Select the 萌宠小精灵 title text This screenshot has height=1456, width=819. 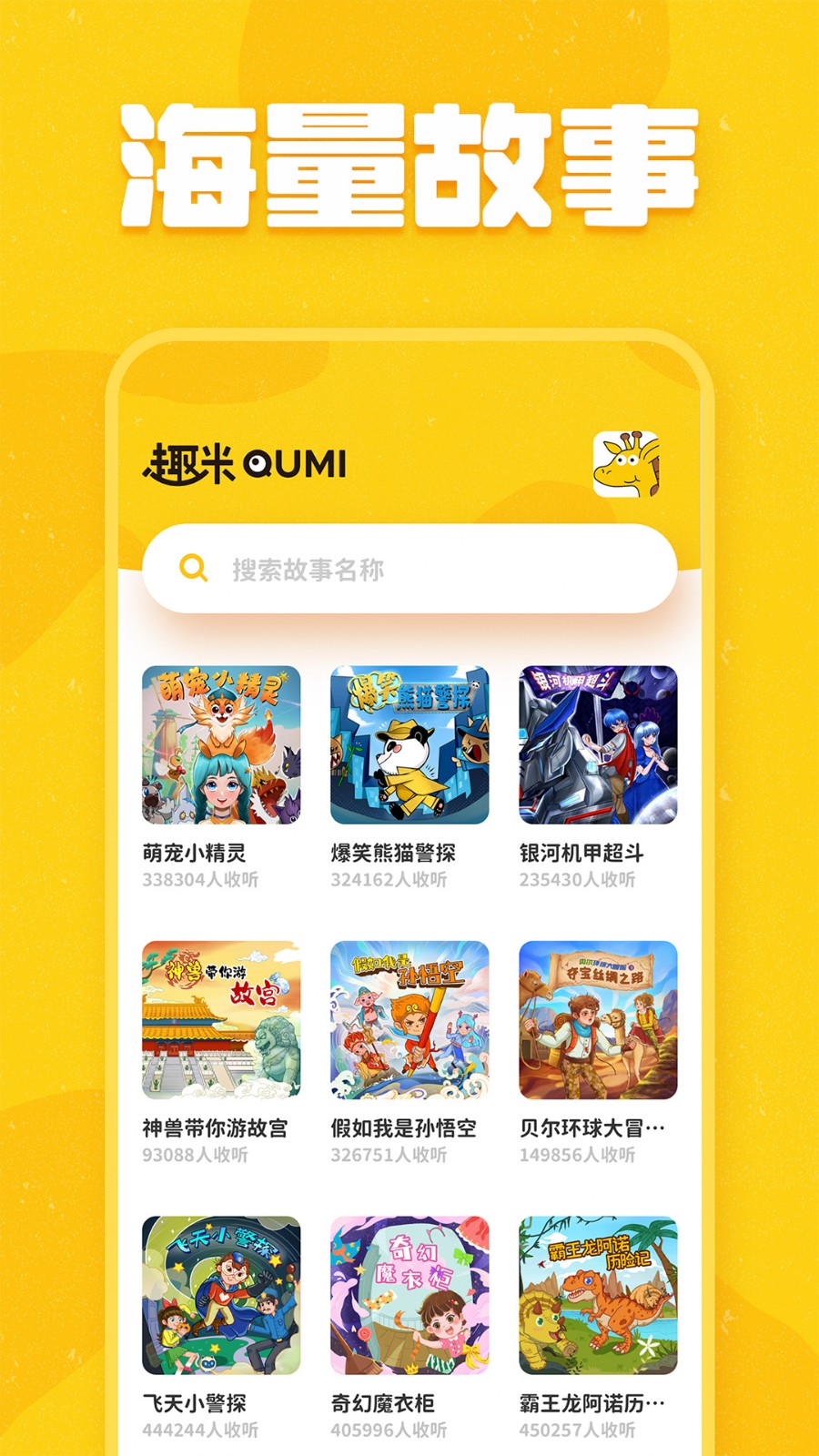click(x=193, y=852)
